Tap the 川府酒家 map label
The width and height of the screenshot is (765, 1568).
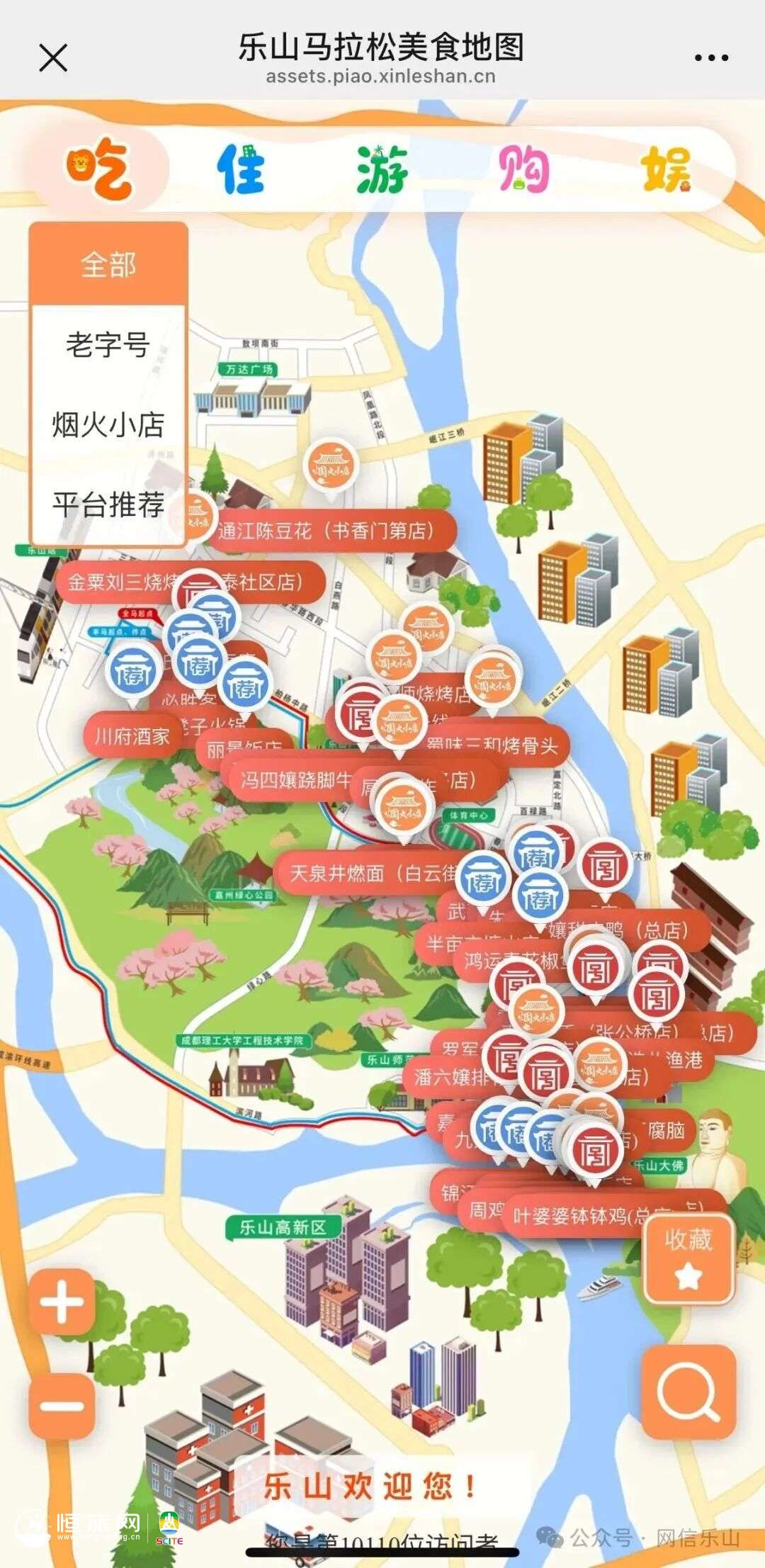click(x=132, y=737)
